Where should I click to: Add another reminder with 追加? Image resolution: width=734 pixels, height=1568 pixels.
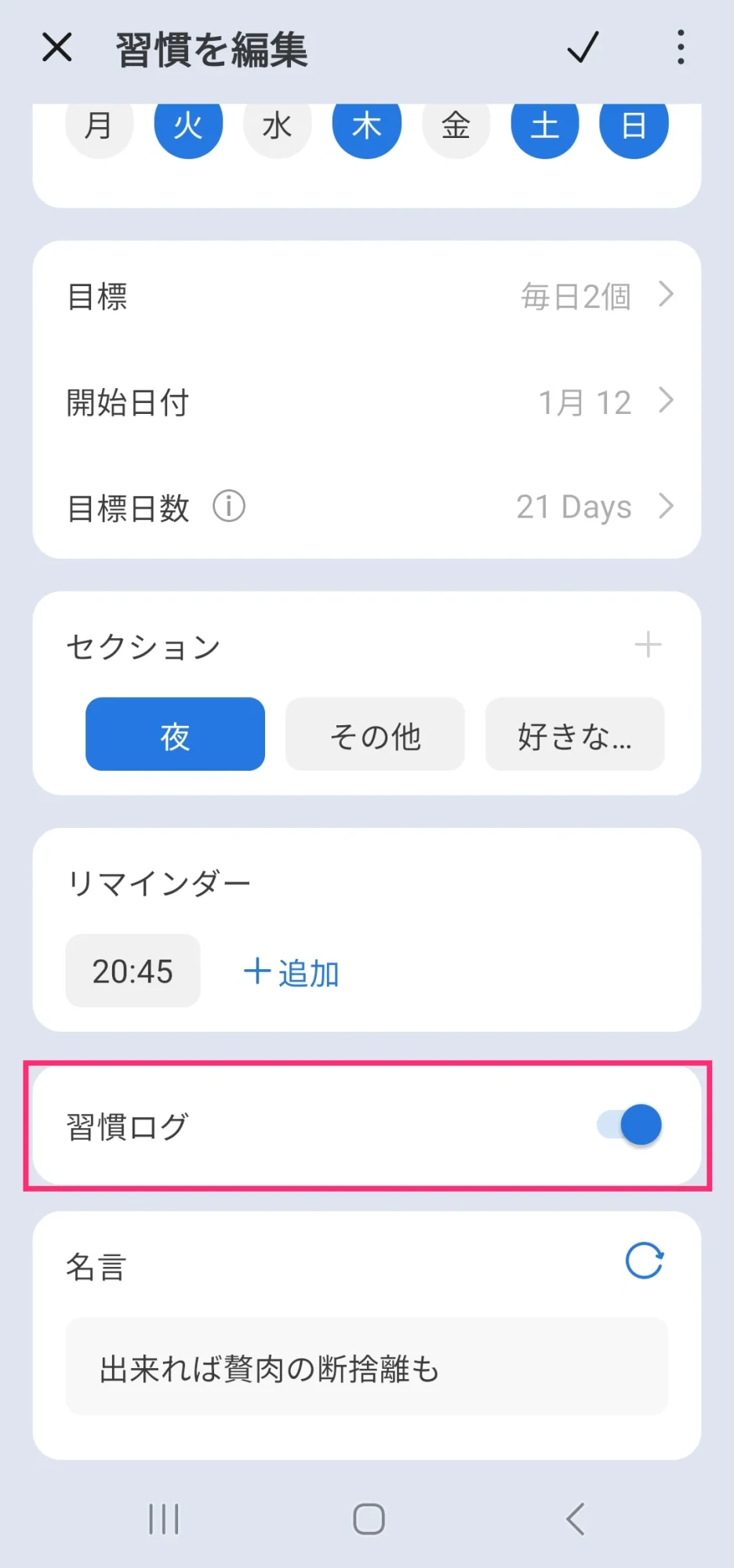(292, 972)
